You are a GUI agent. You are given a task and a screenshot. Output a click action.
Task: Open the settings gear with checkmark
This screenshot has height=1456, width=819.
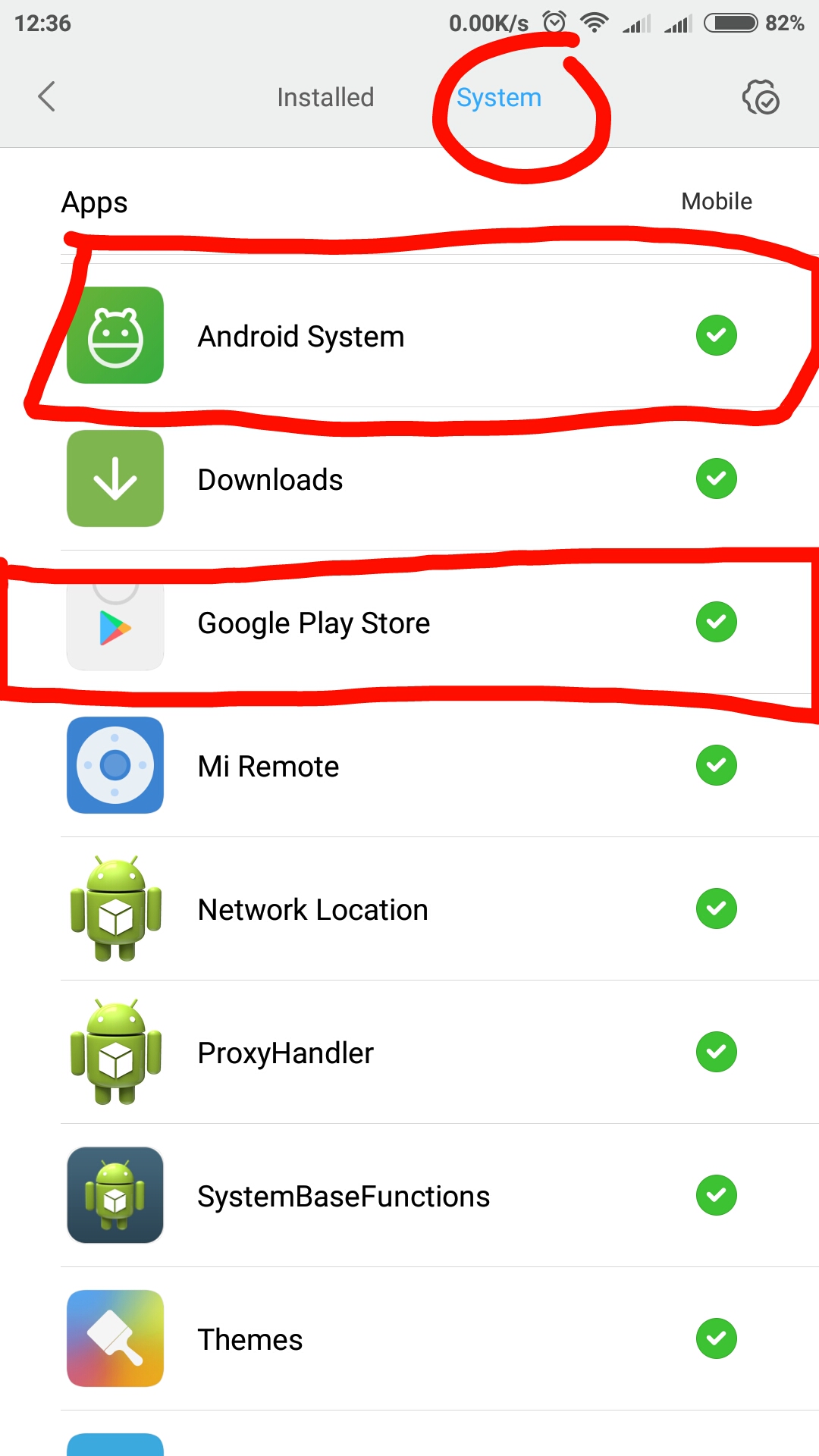pyautogui.click(x=761, y=97)
